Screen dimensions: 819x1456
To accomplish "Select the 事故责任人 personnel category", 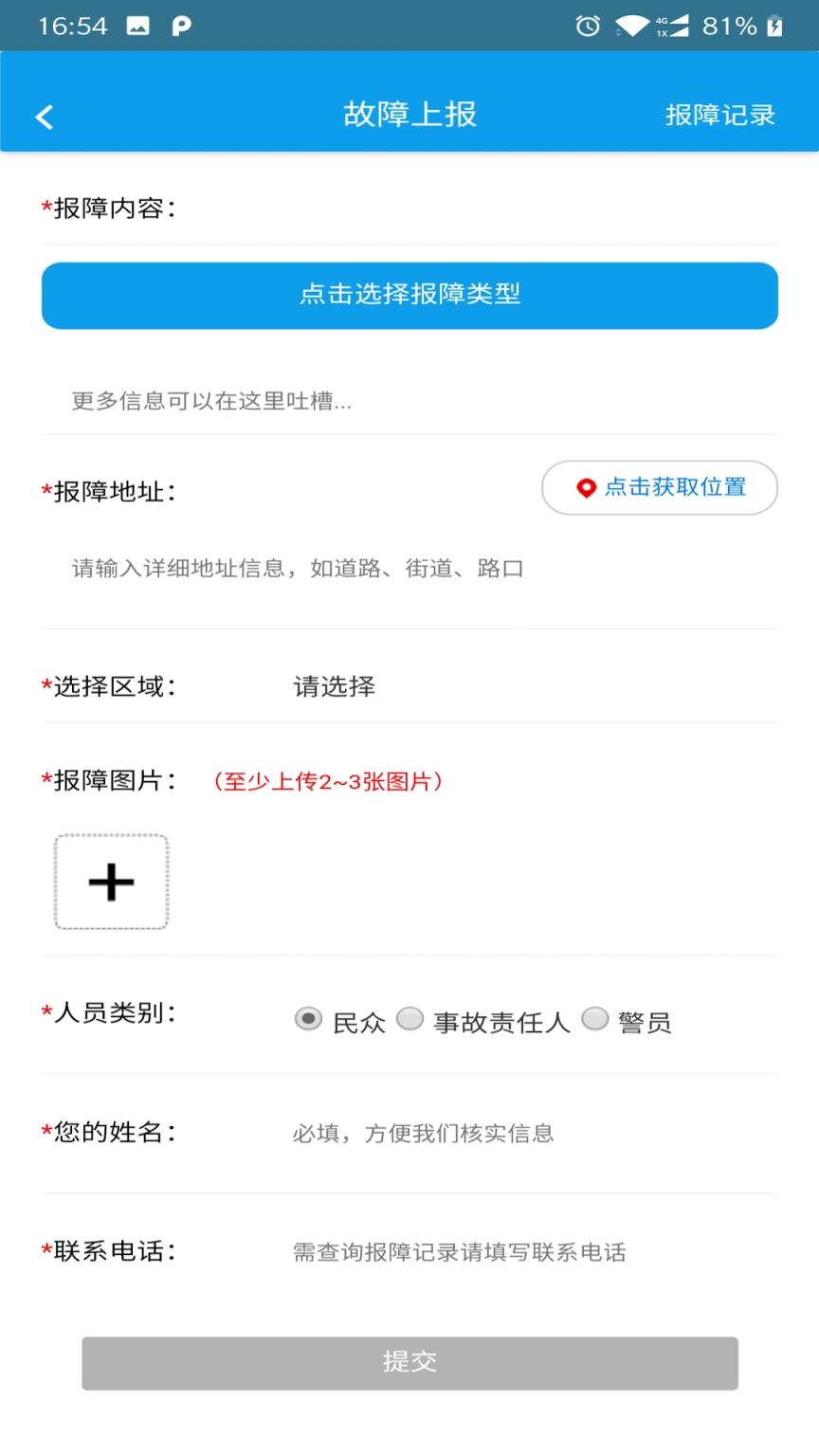I will click(x=410, y=1018).
